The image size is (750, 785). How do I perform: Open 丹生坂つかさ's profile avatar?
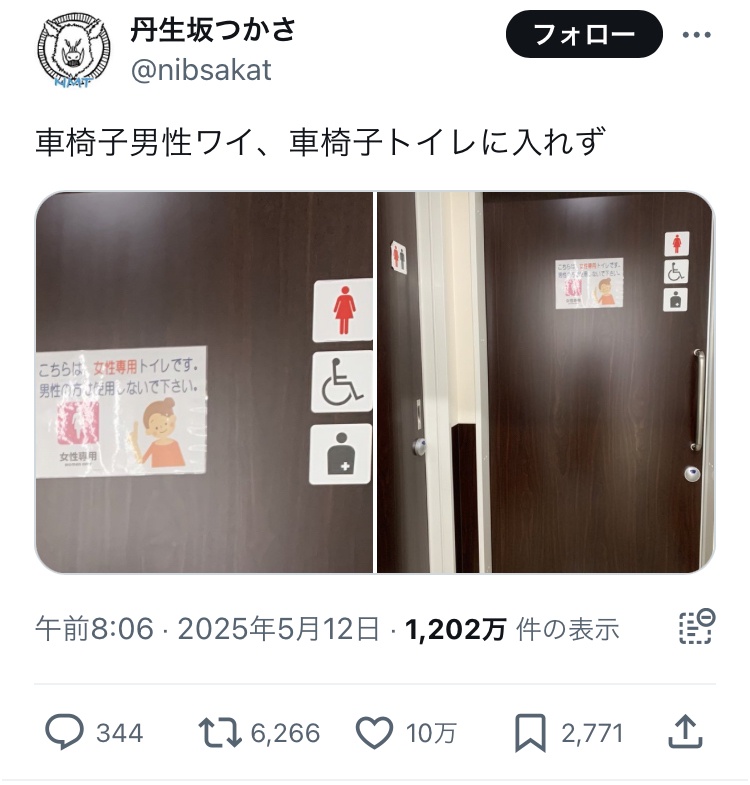(x=73, y=50)
